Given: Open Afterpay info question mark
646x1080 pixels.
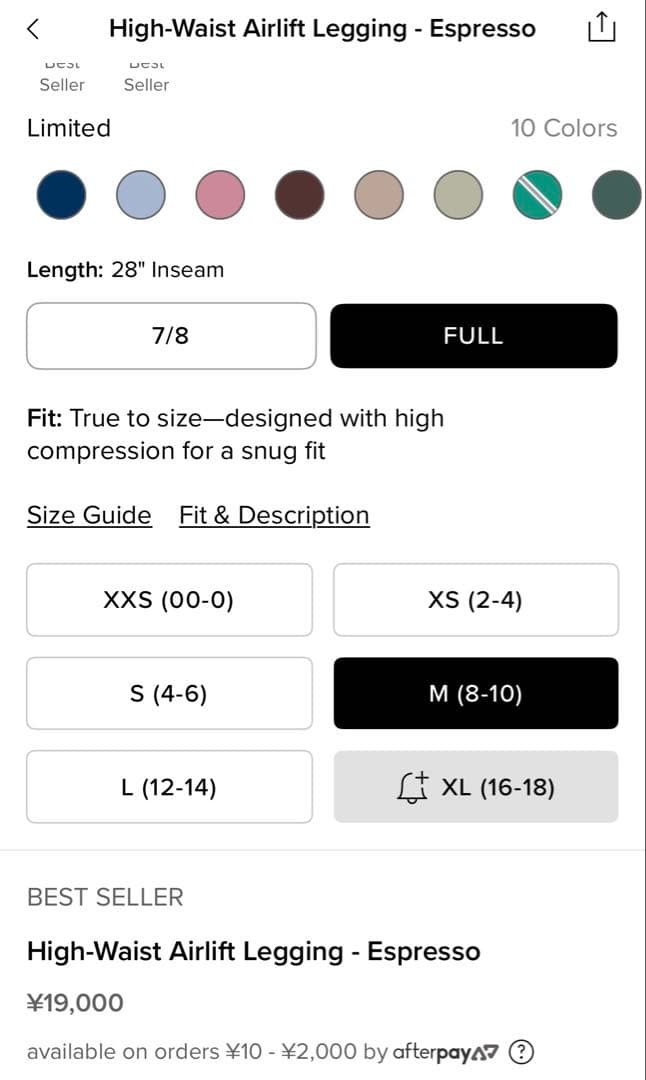Looking at the screenshot, I should pos(522,1052).
